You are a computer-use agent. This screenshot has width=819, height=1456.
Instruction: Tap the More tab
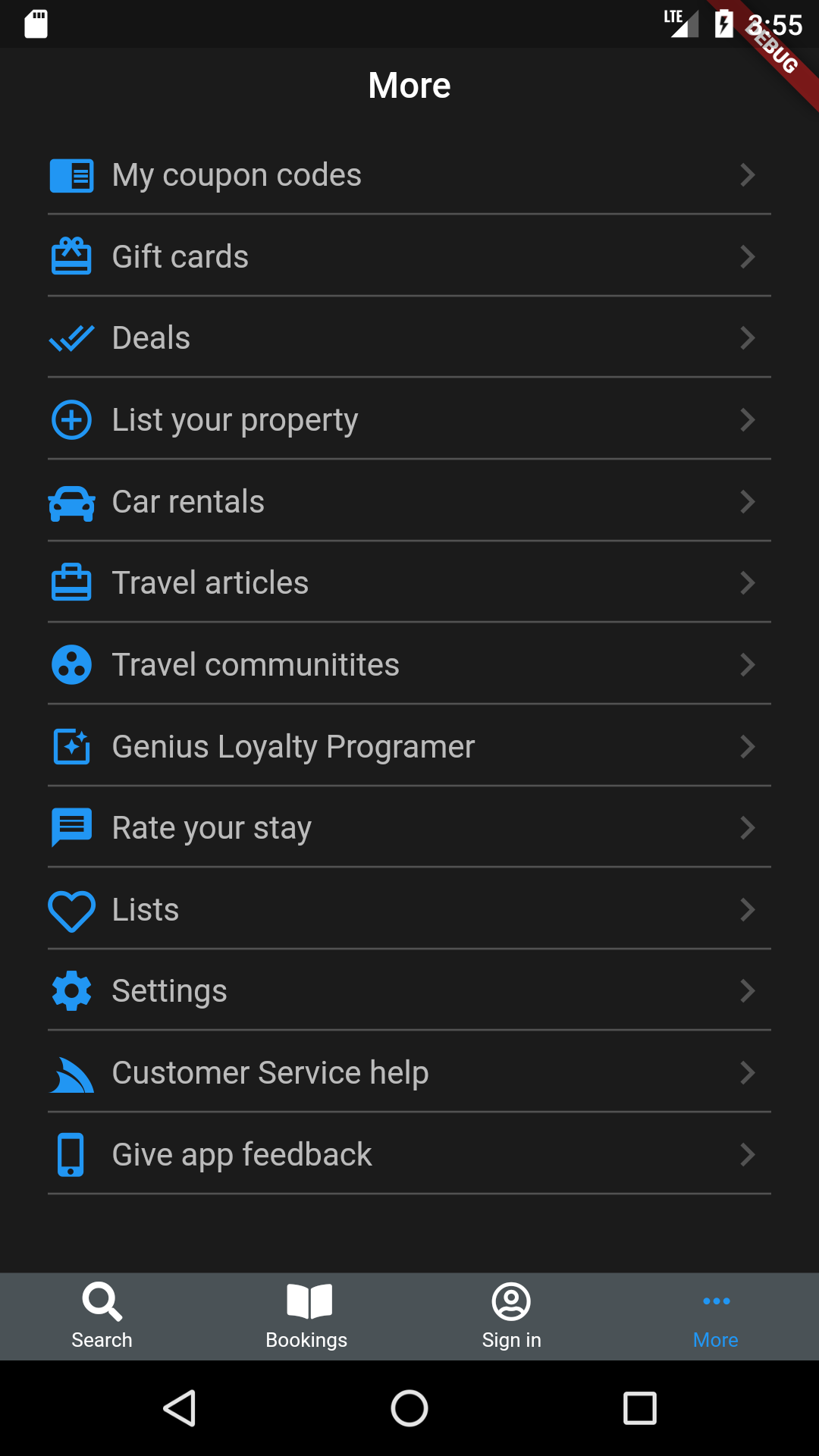click(x=716, y=1316)
